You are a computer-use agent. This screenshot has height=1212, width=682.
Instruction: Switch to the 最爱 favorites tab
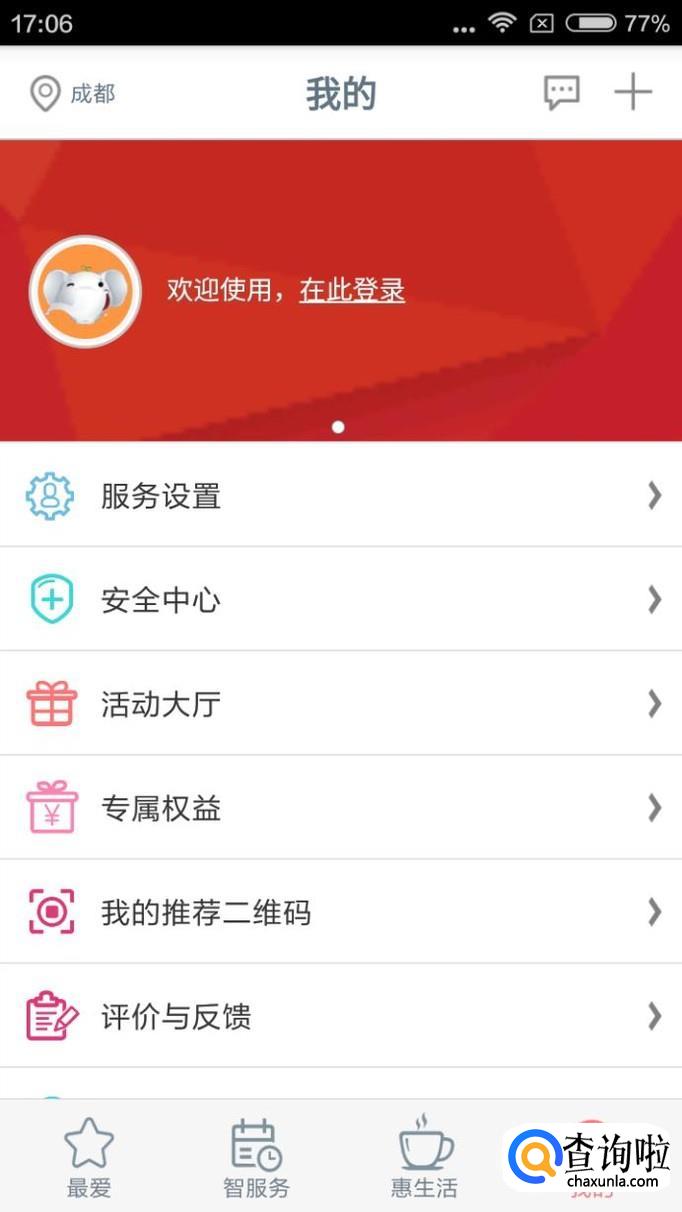tap(89, 1158)
